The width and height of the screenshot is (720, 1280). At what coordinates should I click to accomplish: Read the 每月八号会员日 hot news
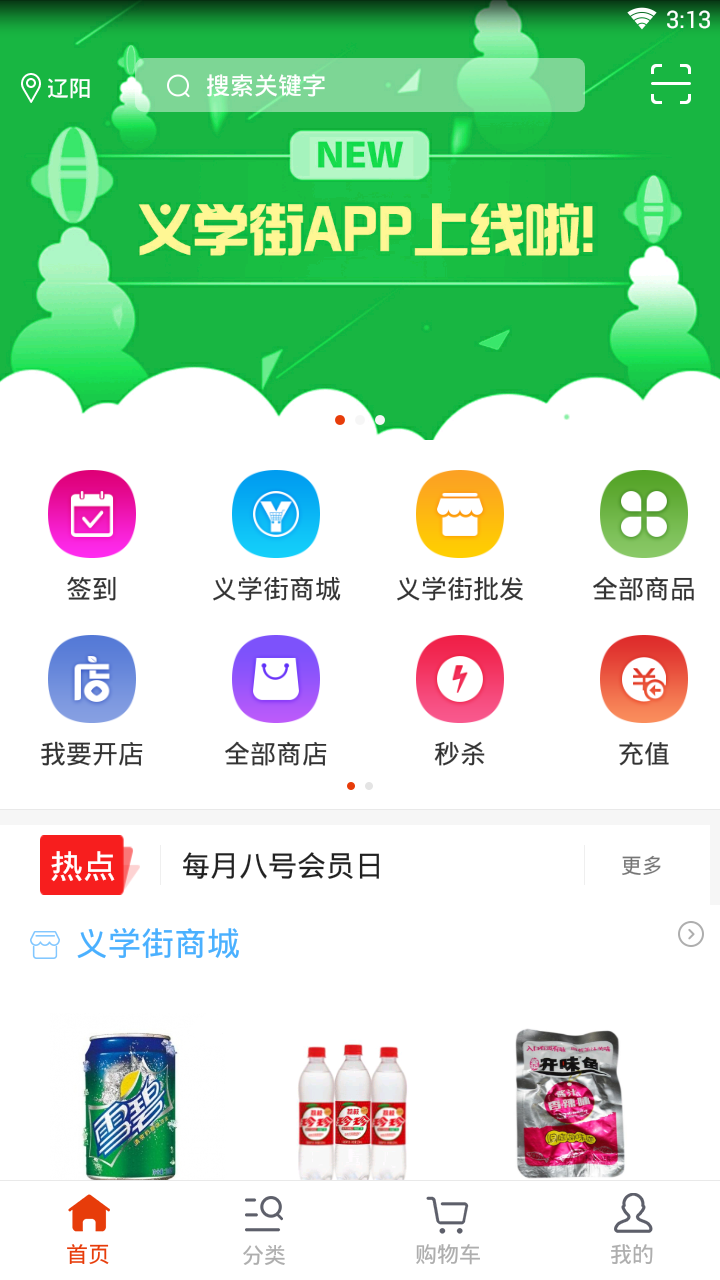[282, 866]
